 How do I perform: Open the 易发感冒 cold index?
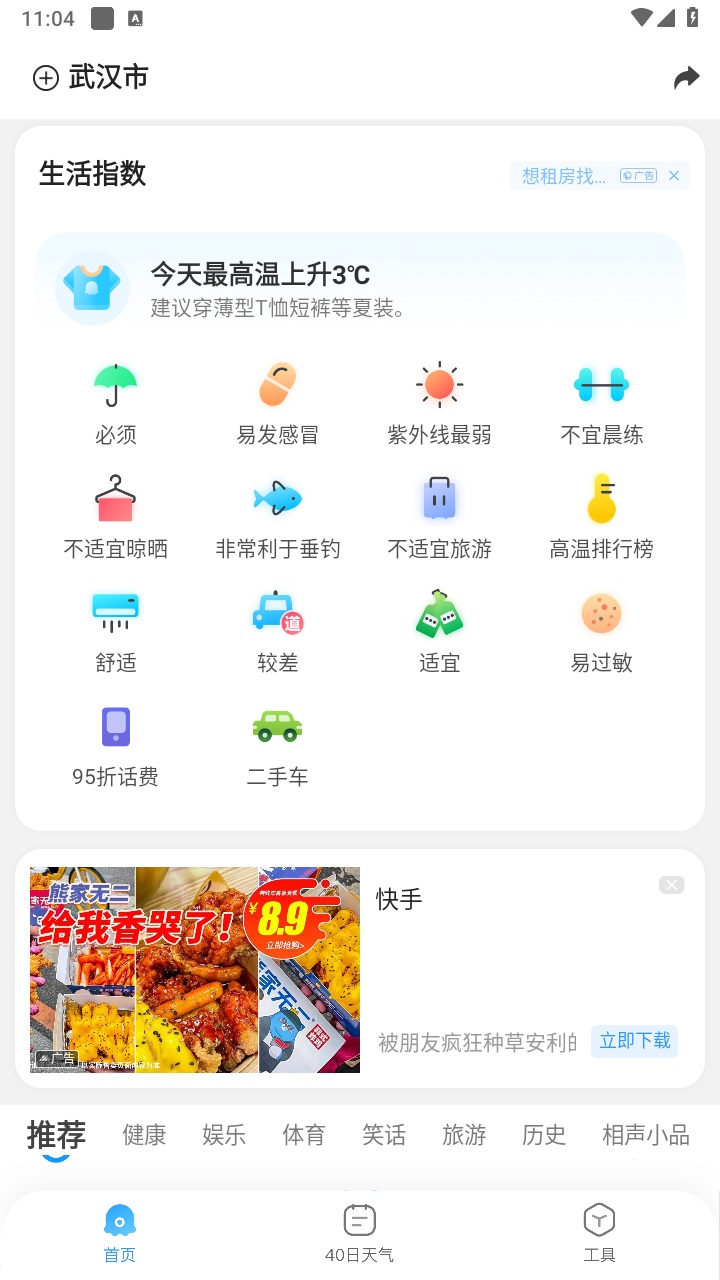click(x=277, y=404)
